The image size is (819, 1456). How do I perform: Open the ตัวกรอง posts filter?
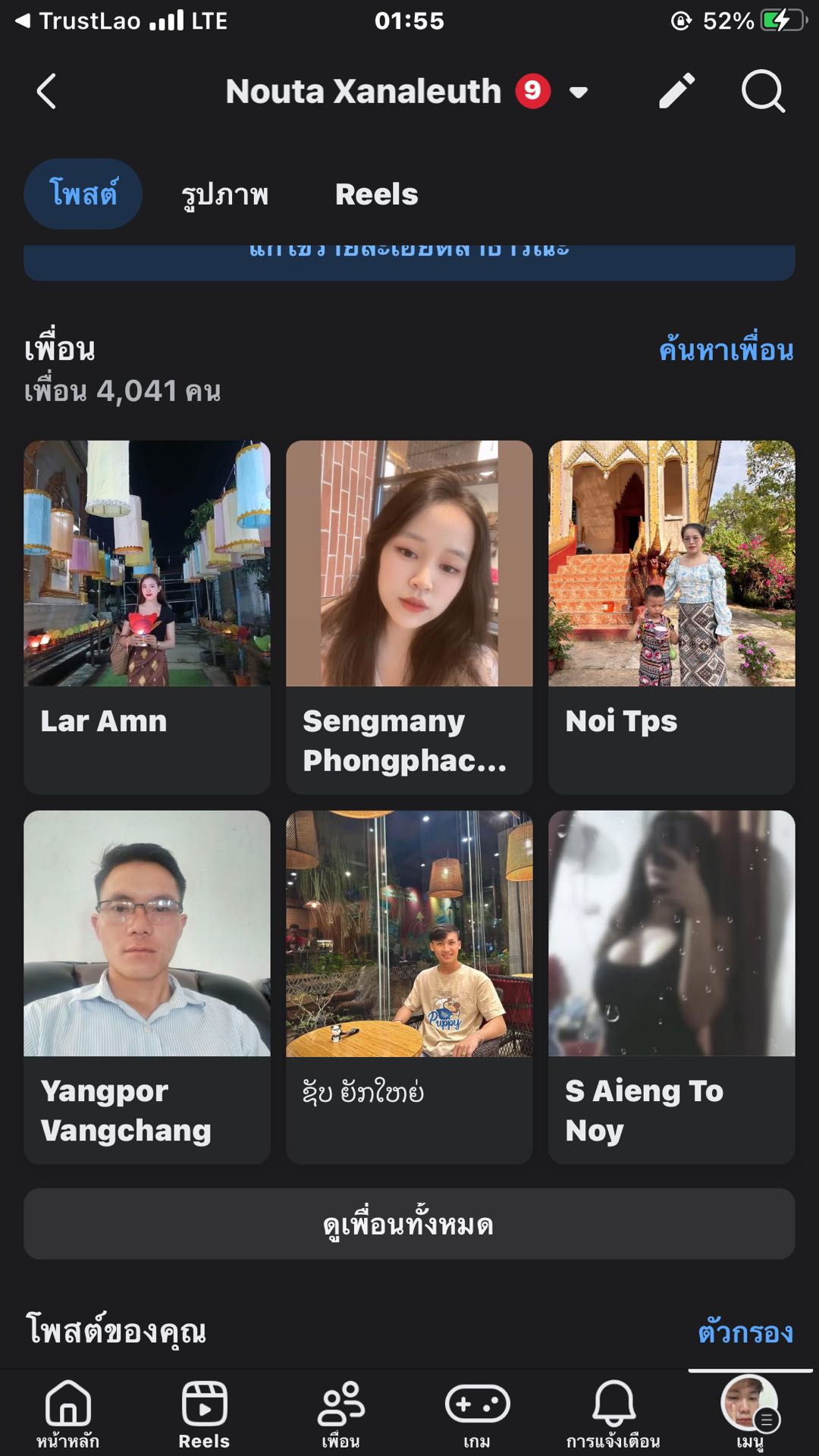coord(745,1332)
